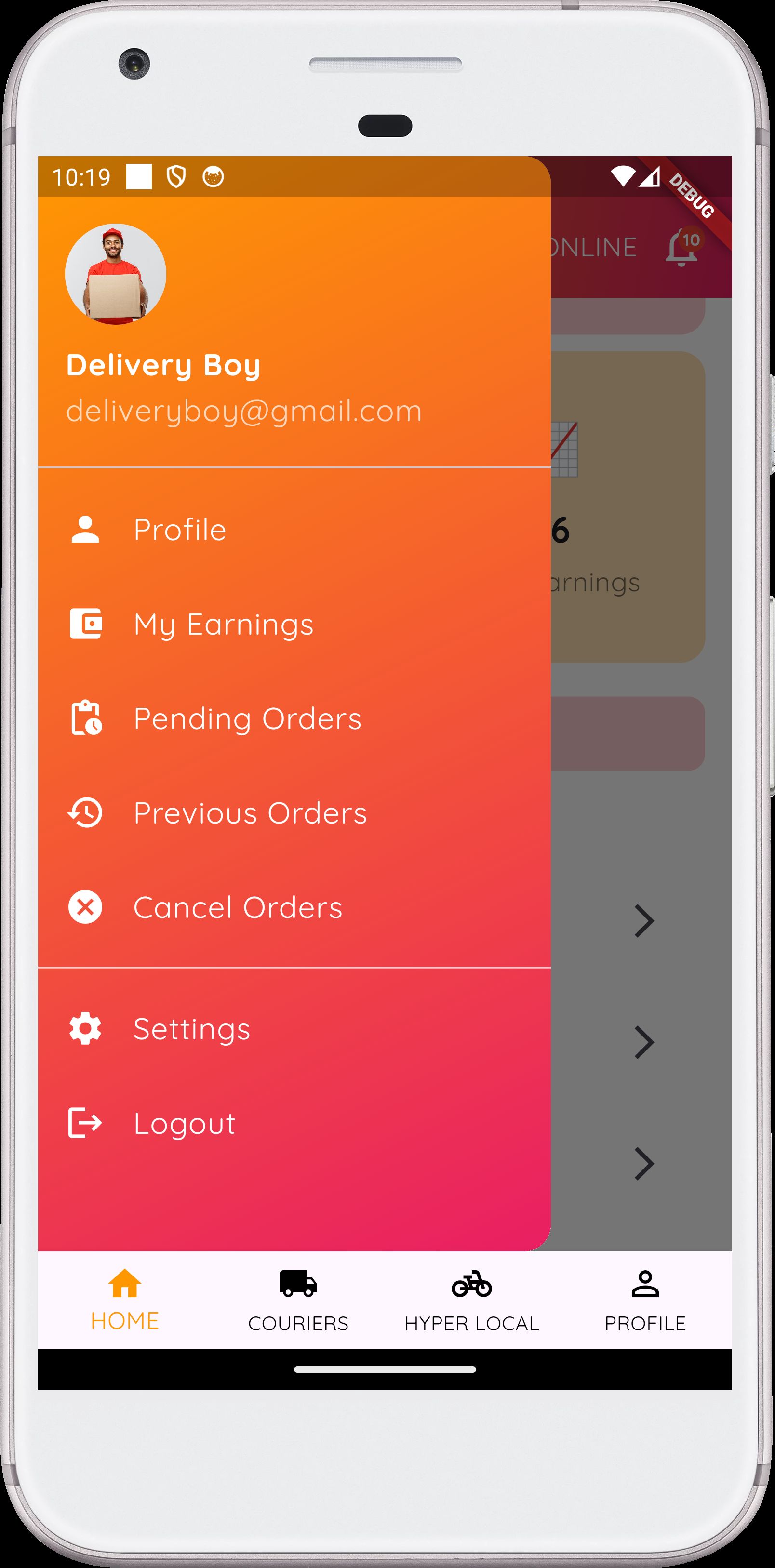Screen dimensions: 775x1568
Task: Open Profile from the drawer menu
Action: click(180, 530)
